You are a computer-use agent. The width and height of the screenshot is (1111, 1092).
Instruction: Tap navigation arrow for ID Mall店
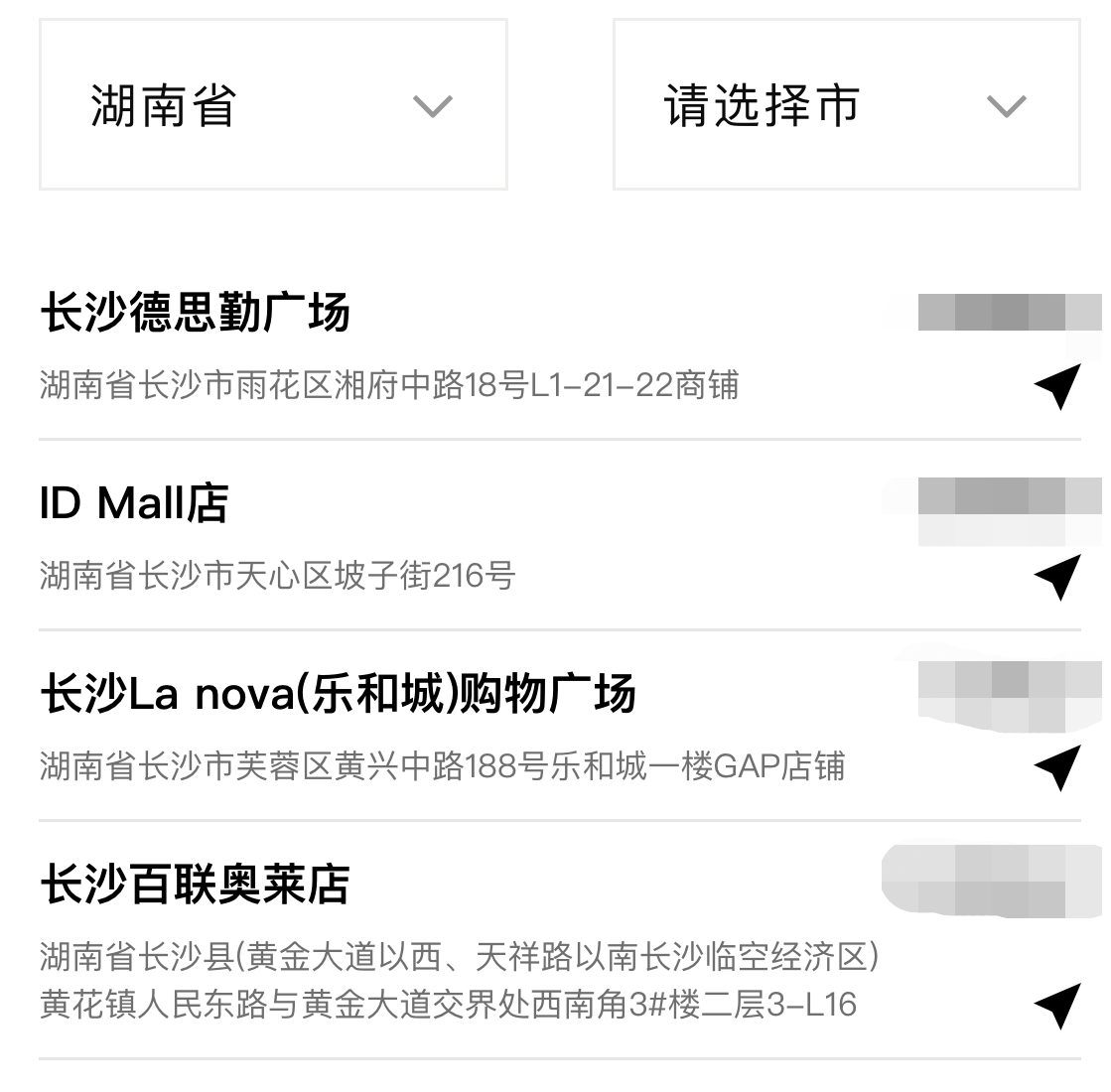click(x=1057, y=576)
